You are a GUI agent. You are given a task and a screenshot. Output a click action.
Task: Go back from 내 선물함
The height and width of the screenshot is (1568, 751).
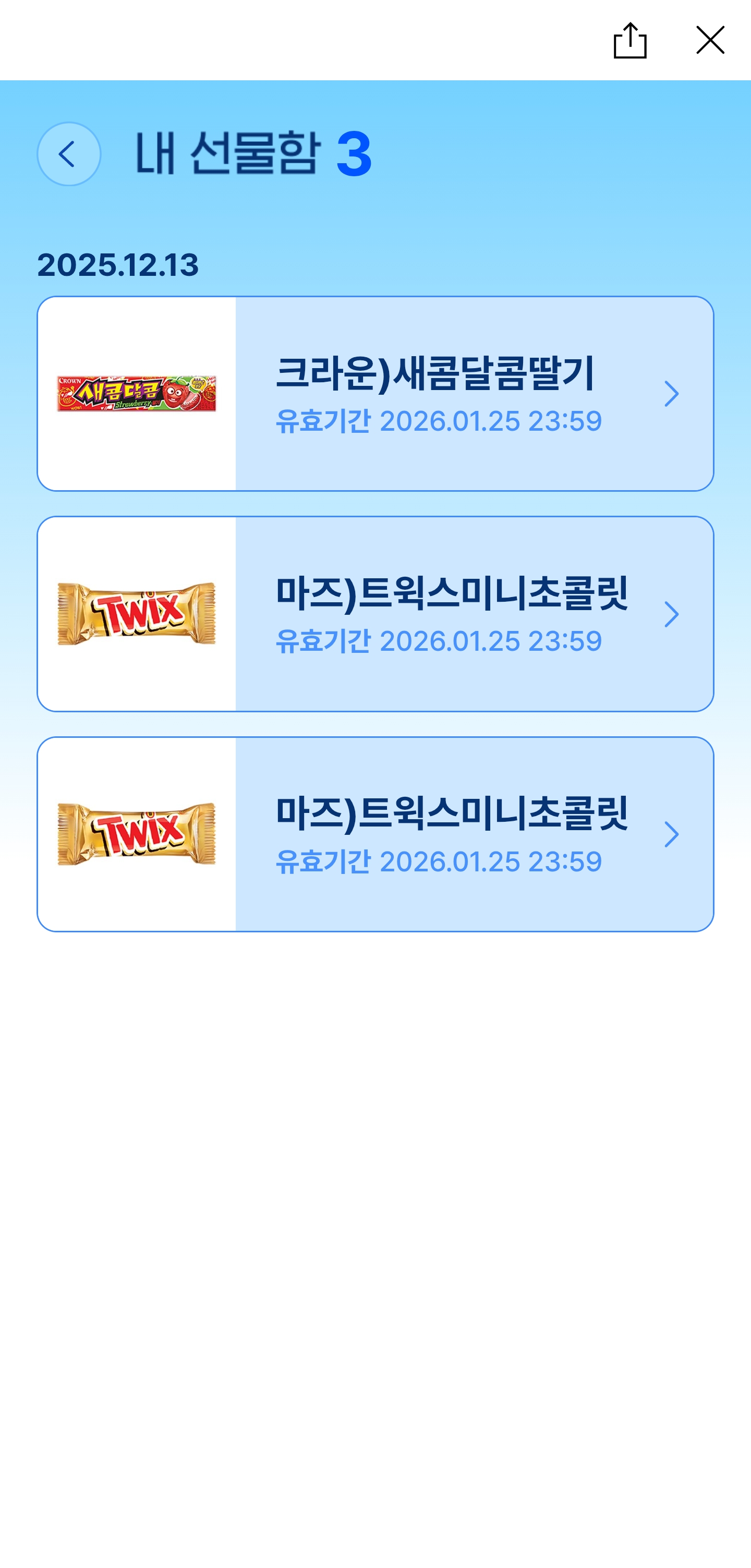click(x=69, y=154)
